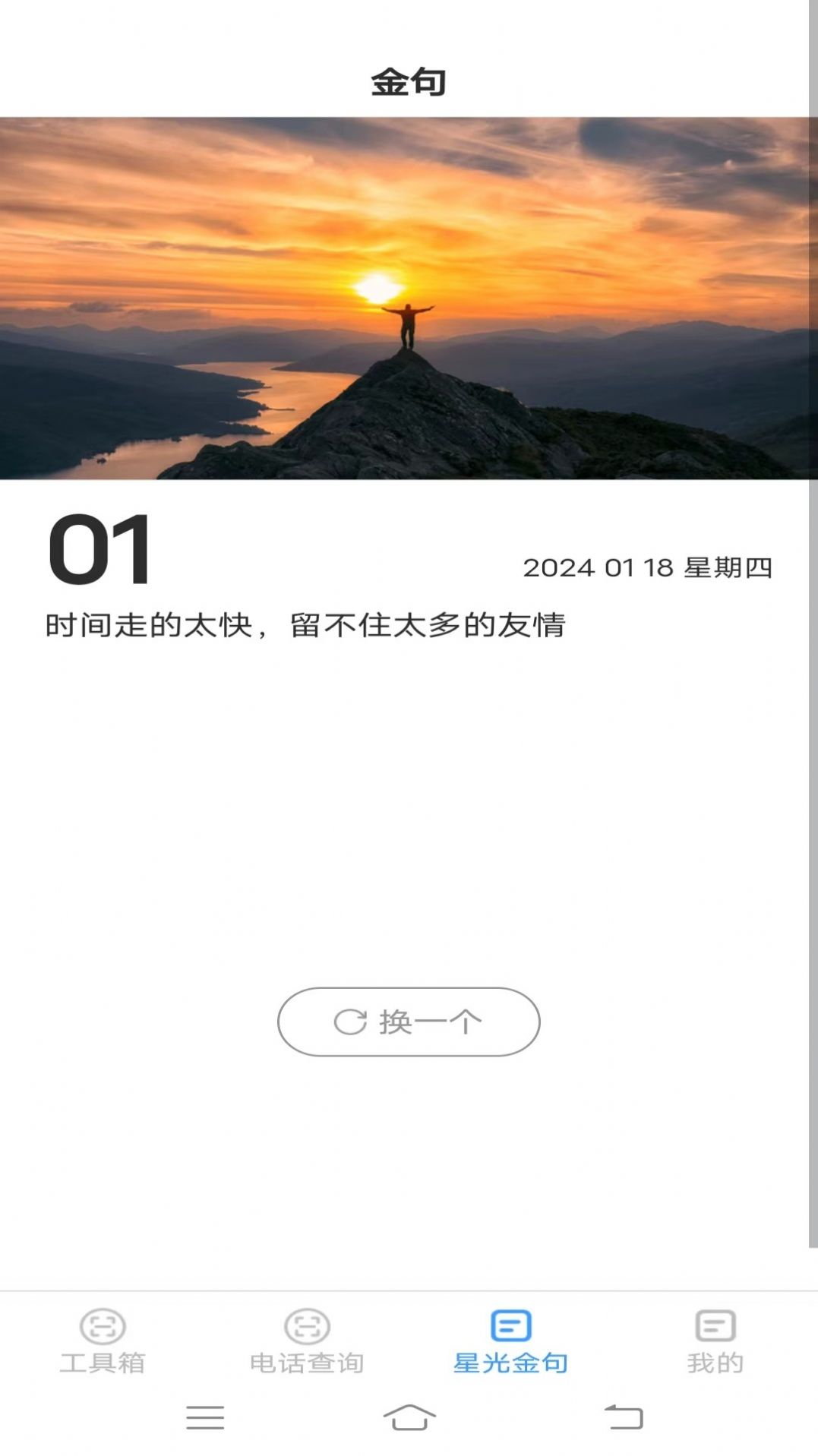
Task: Switch to the 工具箱 tab
Action: tap(103, 1341)
